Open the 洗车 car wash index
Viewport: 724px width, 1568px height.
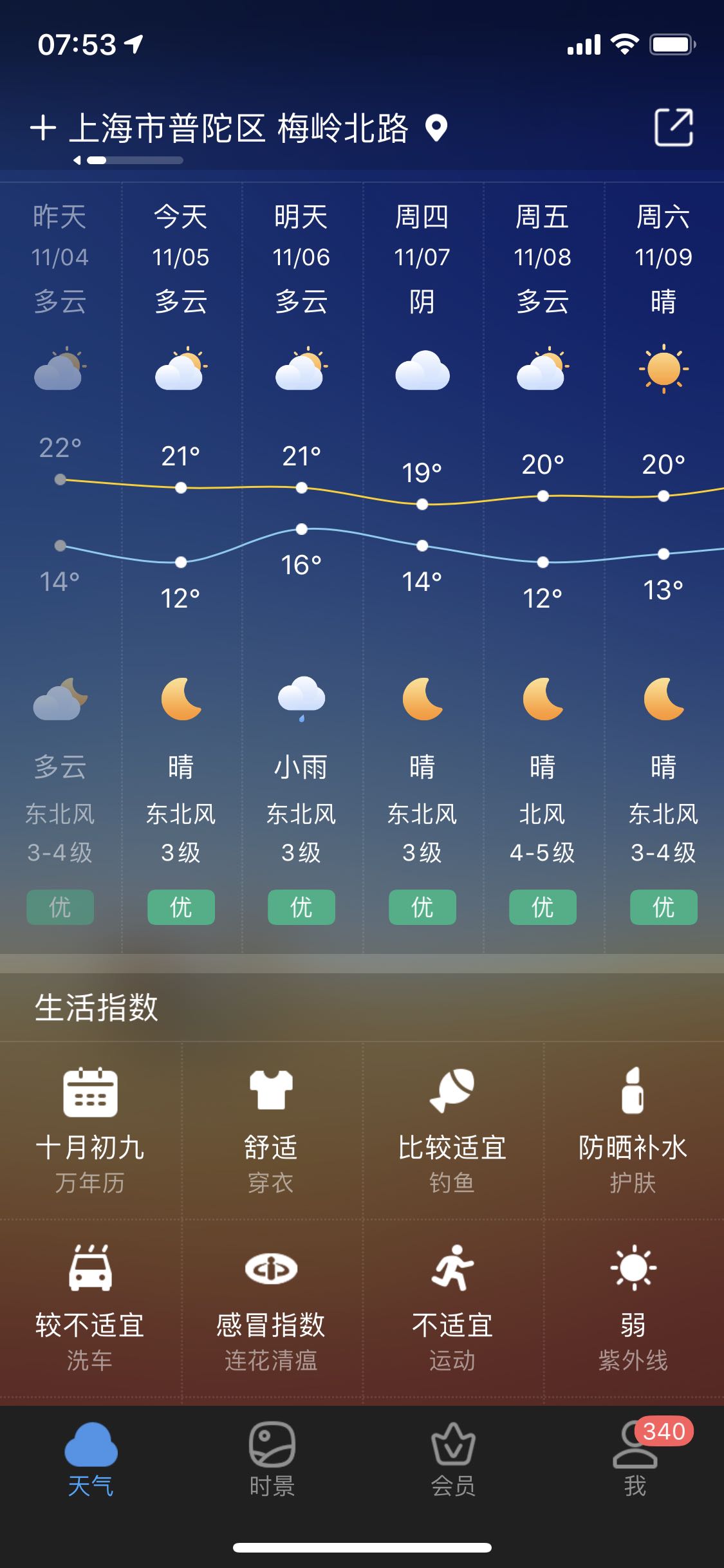(90, 1307)
